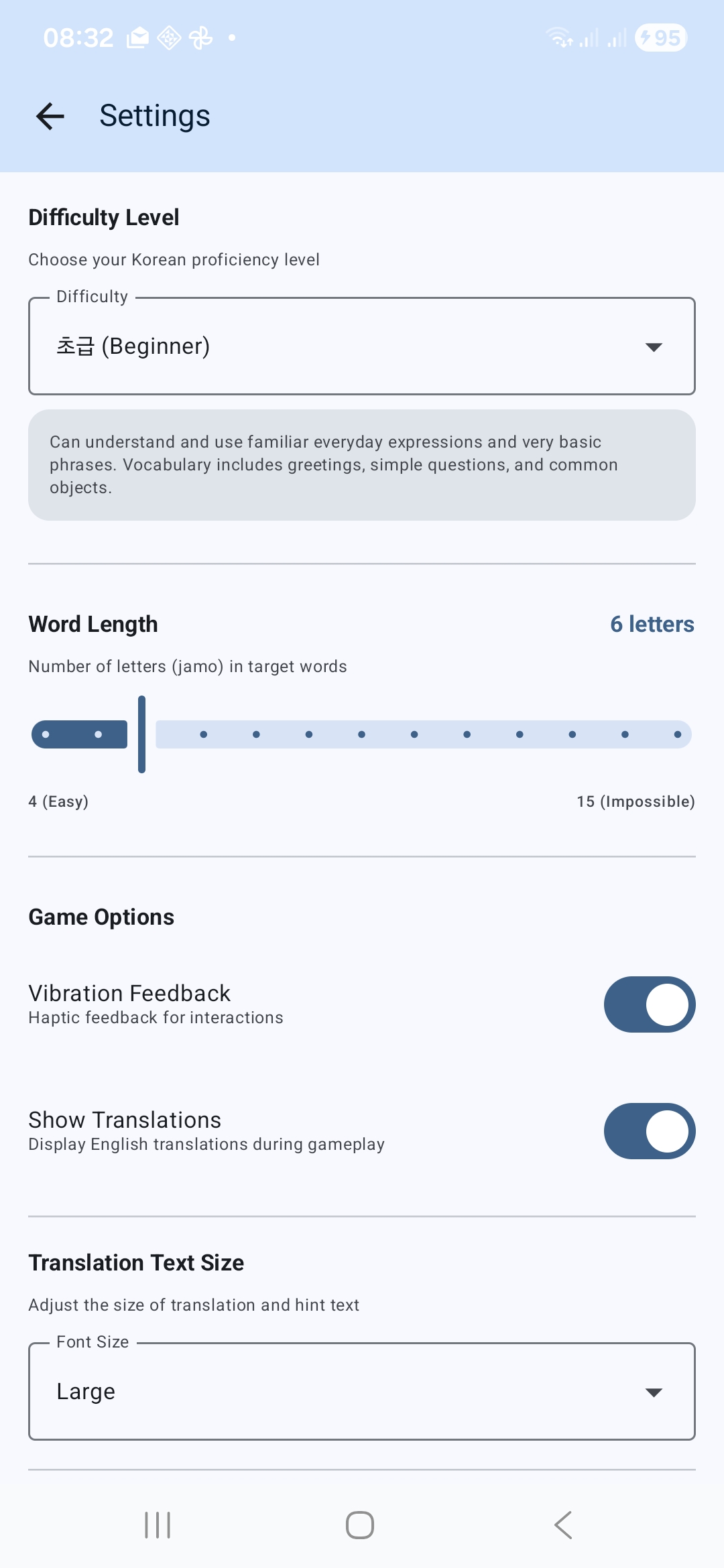The height and width of the screenshot is (1568, 724).
Task: Tap the system home button
Action: (x=360, y=1525)
